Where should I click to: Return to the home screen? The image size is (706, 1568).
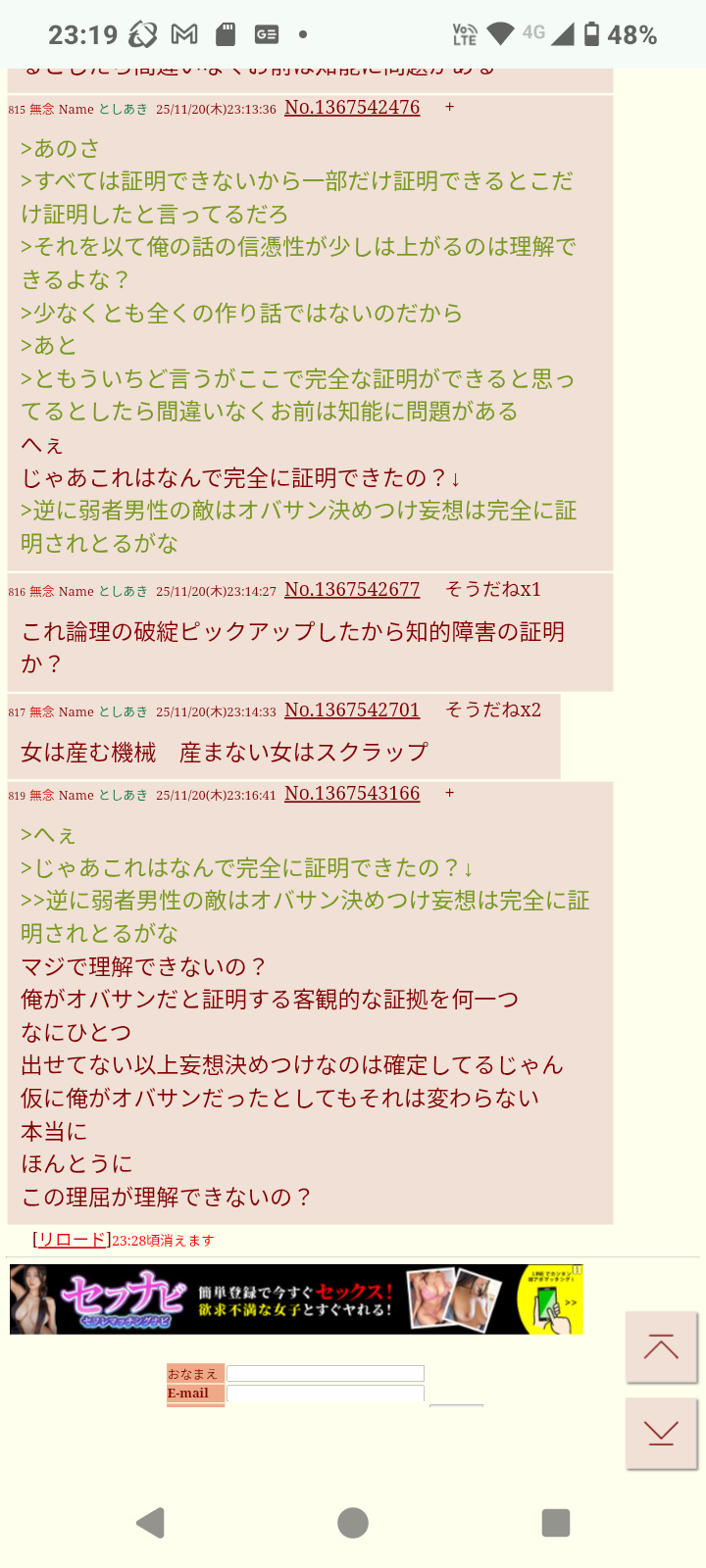tap(353, 1523)
